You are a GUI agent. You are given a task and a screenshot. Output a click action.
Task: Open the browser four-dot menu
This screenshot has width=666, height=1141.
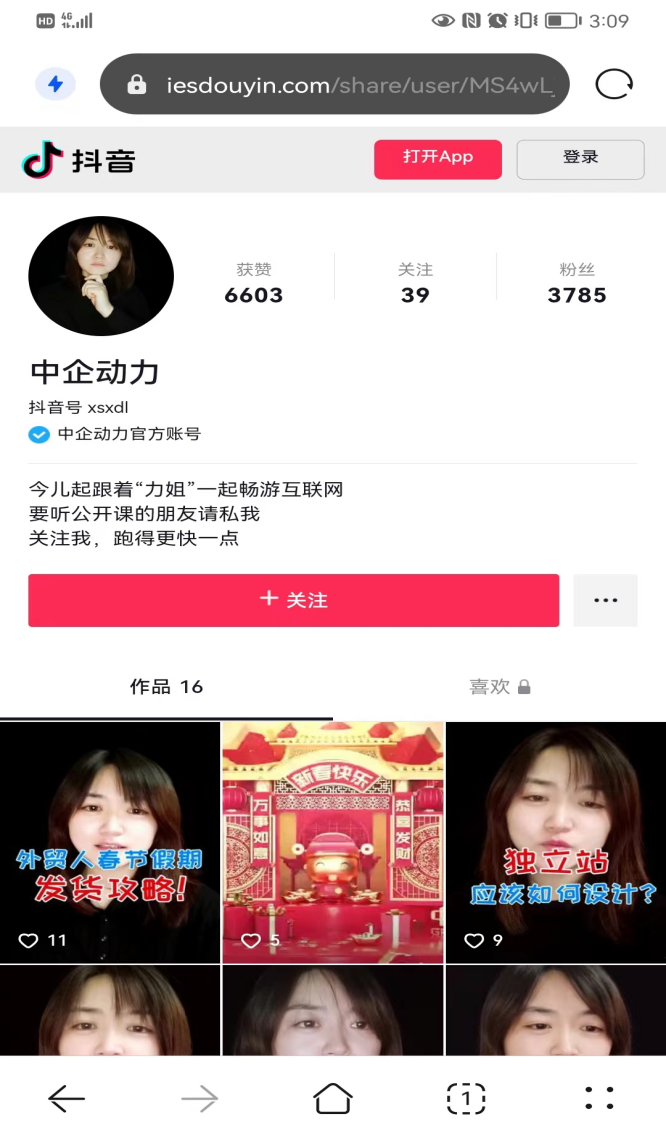pos(599,1099)
